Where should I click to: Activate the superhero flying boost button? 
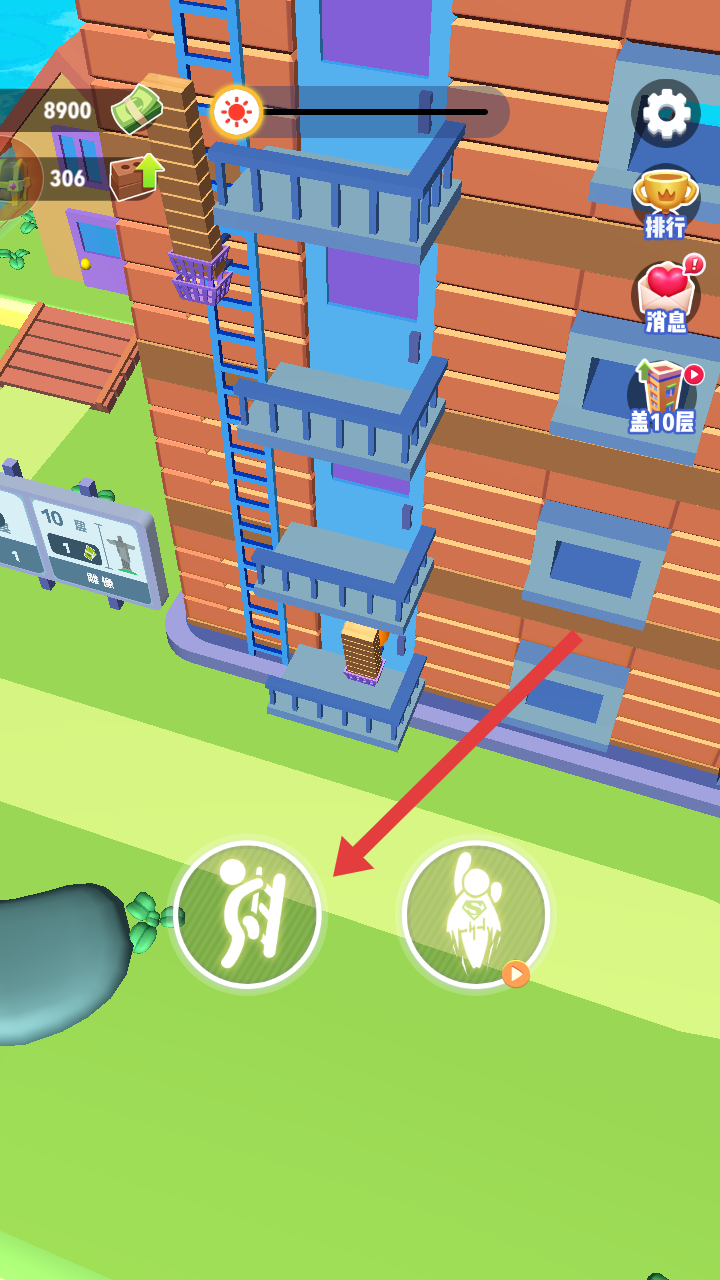click(x=476, y=915)
